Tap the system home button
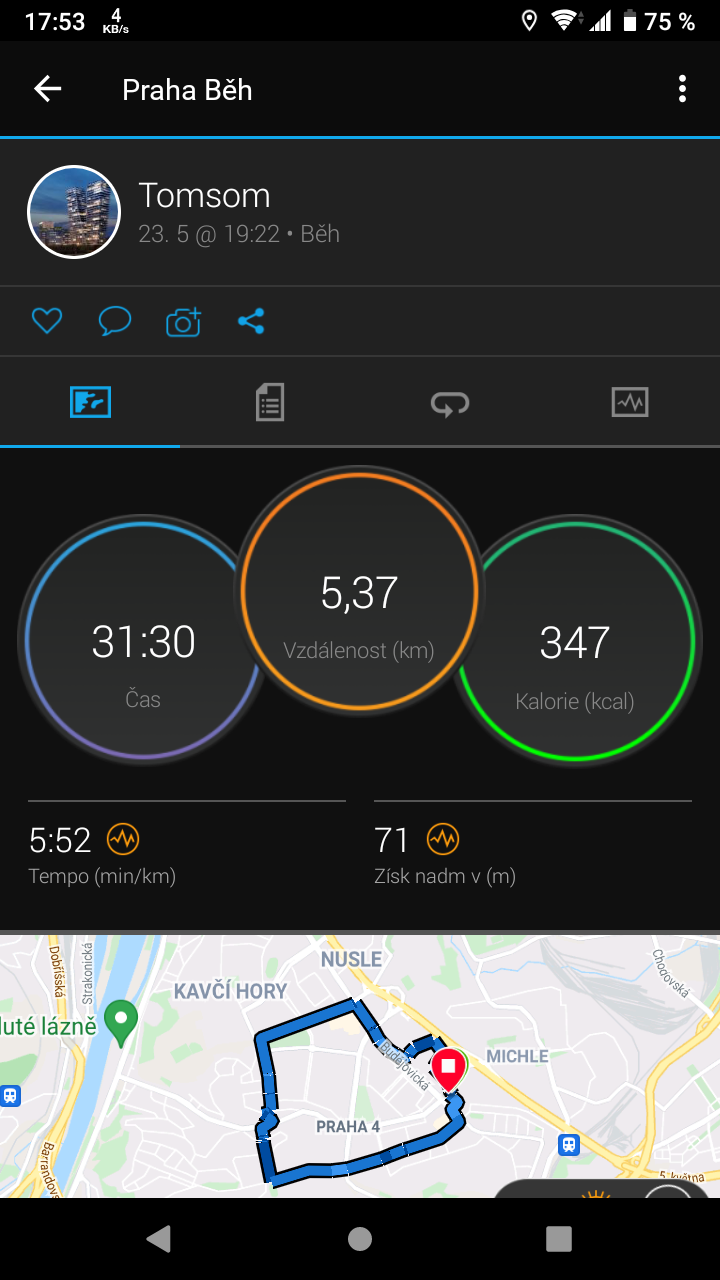Image resolution: width=720 pixels, height=1280 pixels. [x=360, y=1239]
